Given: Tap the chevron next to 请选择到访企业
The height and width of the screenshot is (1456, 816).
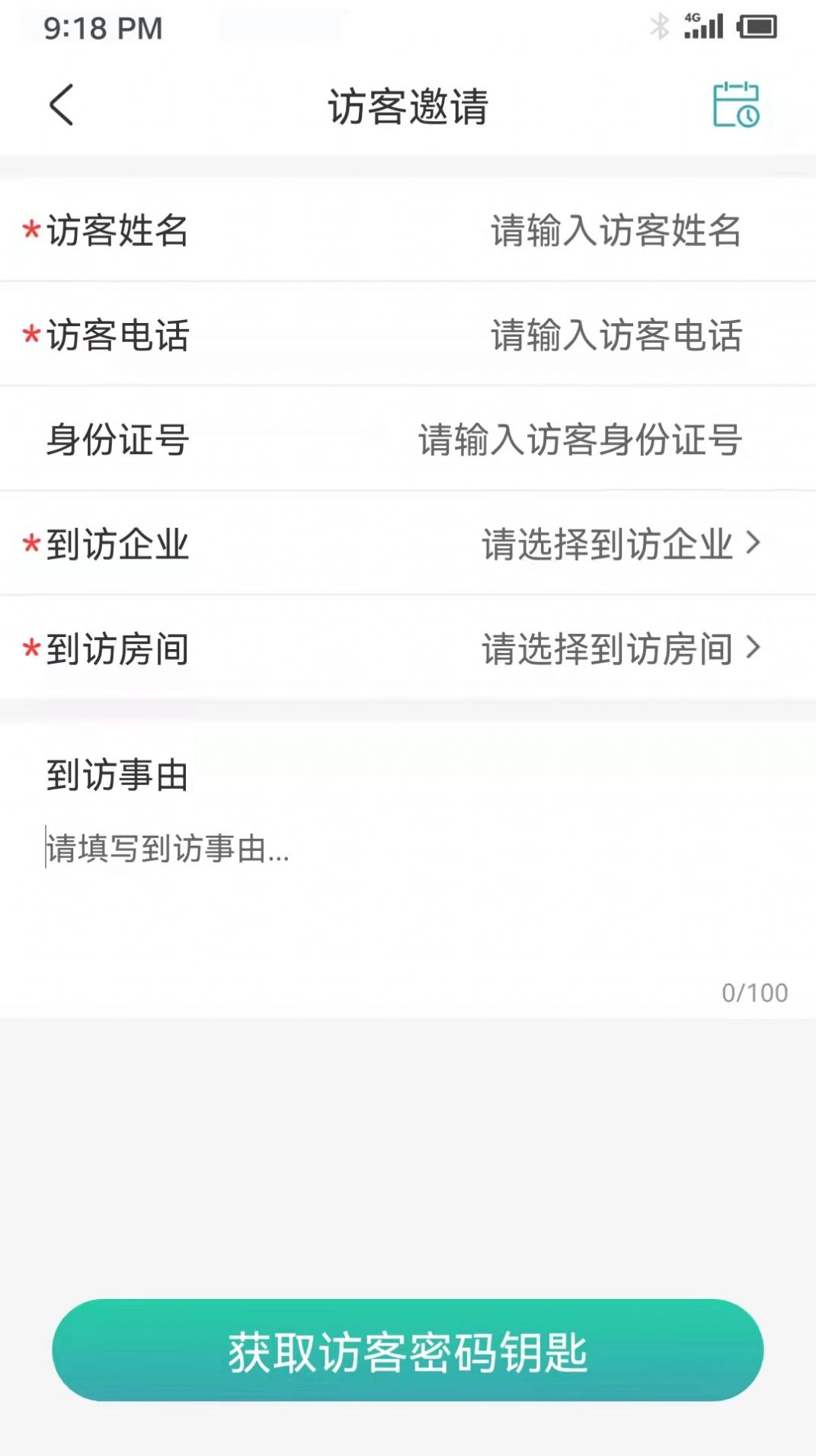Looking at the screenshot, I should pos(755,543).
